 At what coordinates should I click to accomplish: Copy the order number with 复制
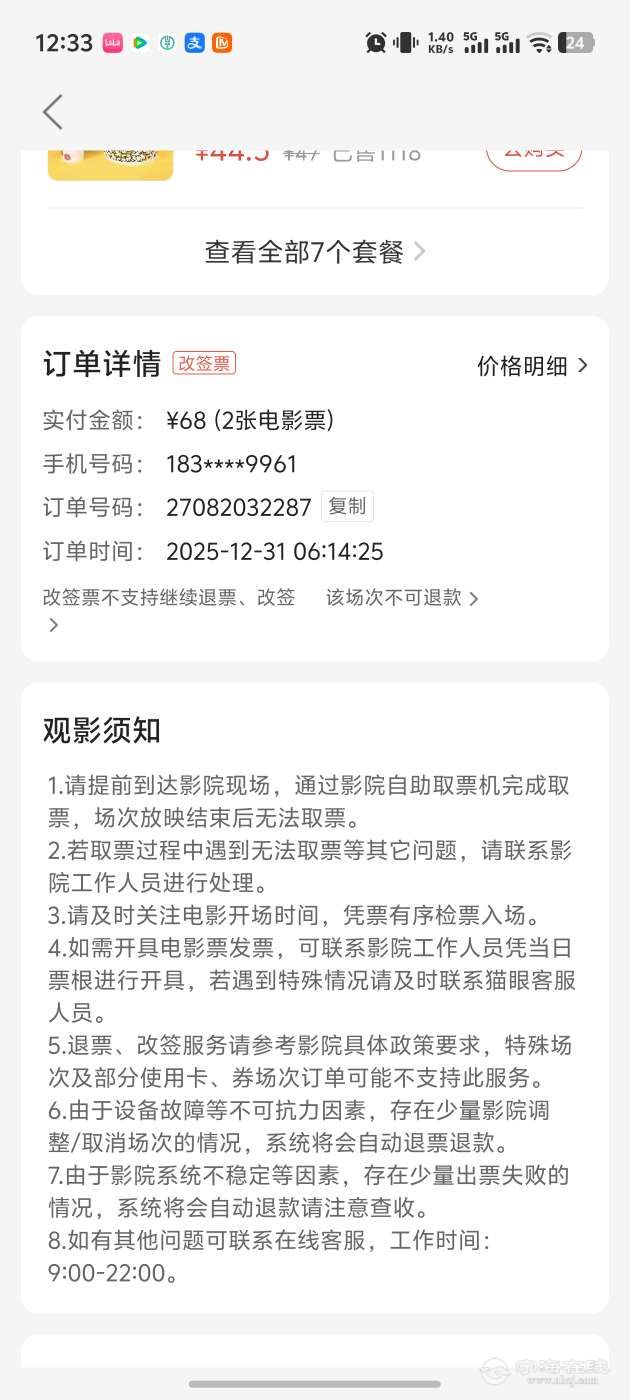point(347,507)
